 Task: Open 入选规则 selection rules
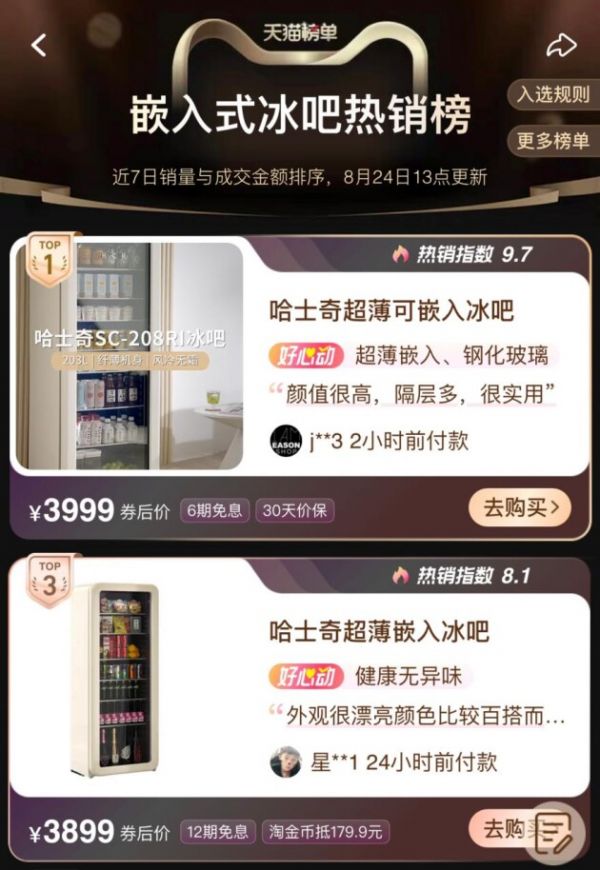coord(553,96)
